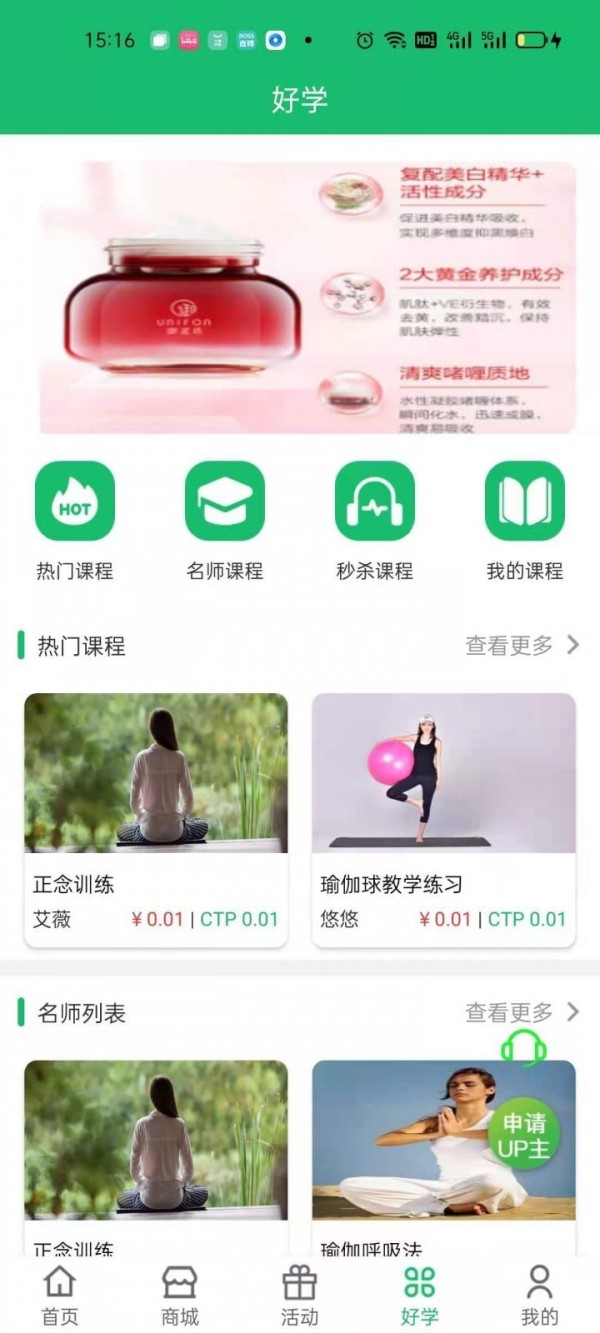Open the customer service headset icon
This screenshot has height=1333, width=600.
click(x=524, y=1049)
